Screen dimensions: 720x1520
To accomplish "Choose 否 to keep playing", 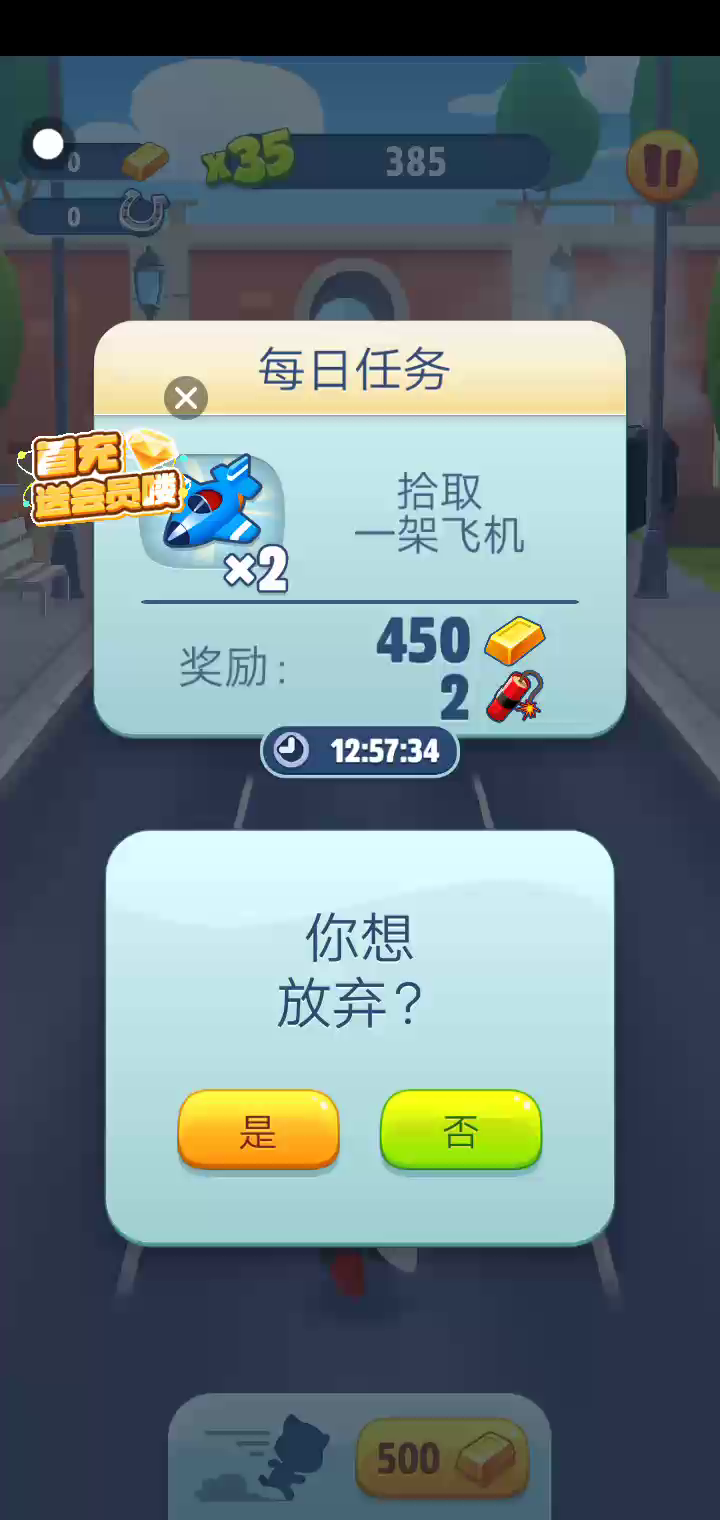I will tap(461, 1130).
